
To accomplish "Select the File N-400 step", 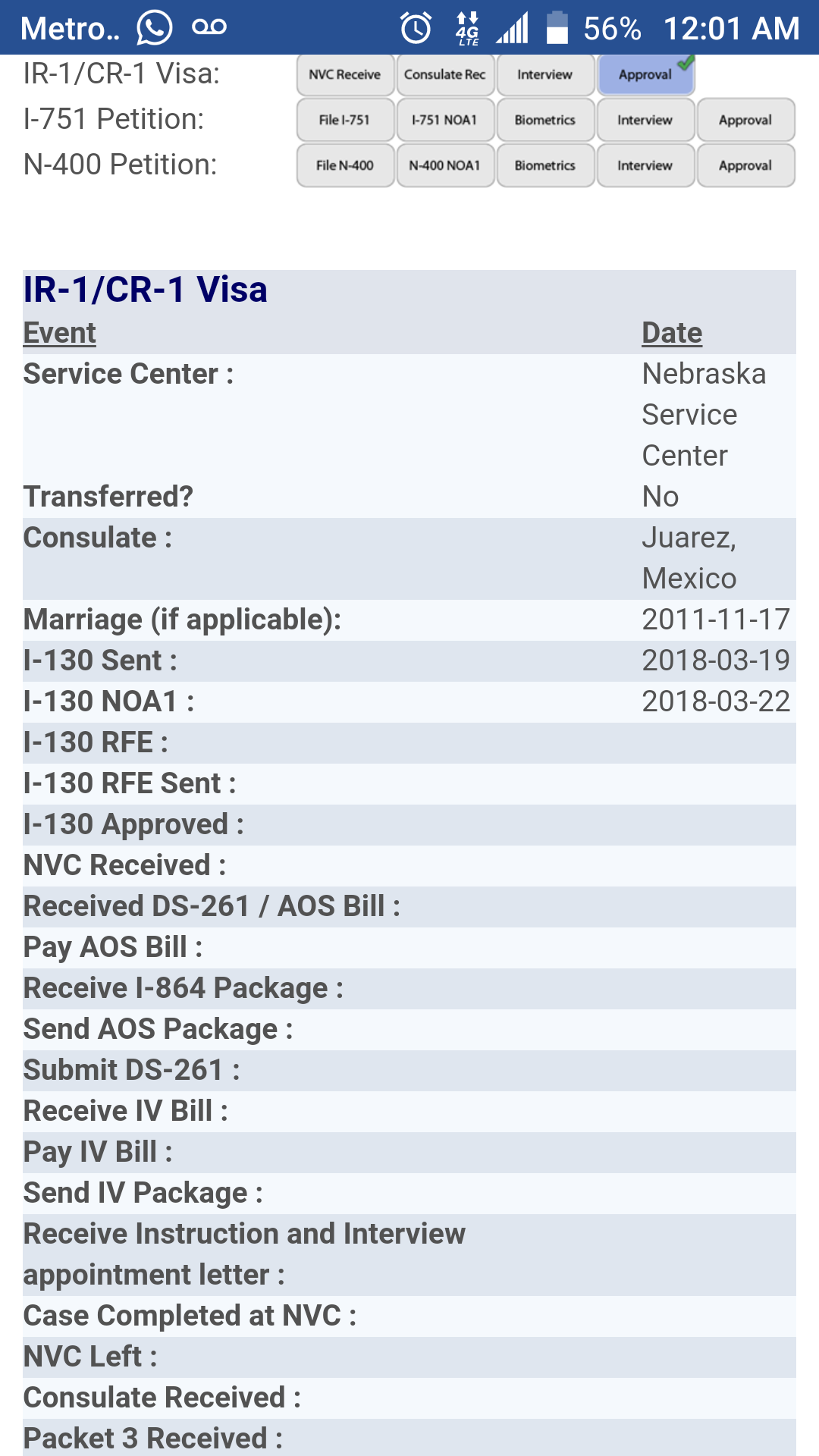I will point(345,165).
